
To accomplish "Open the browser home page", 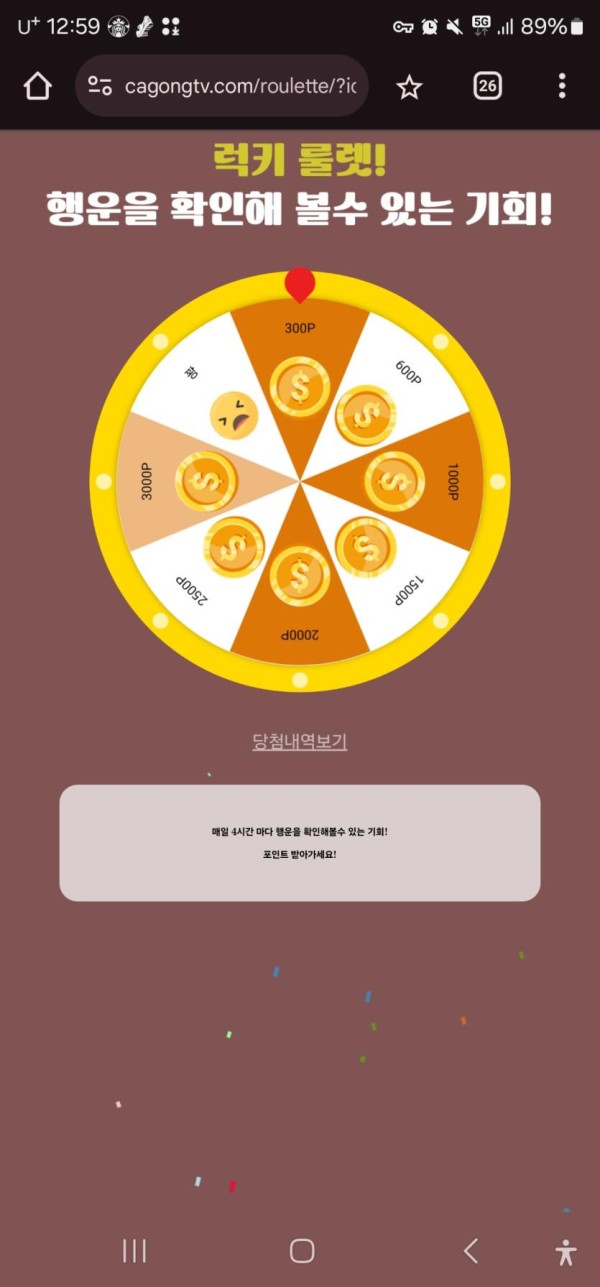I will [37, 87].
